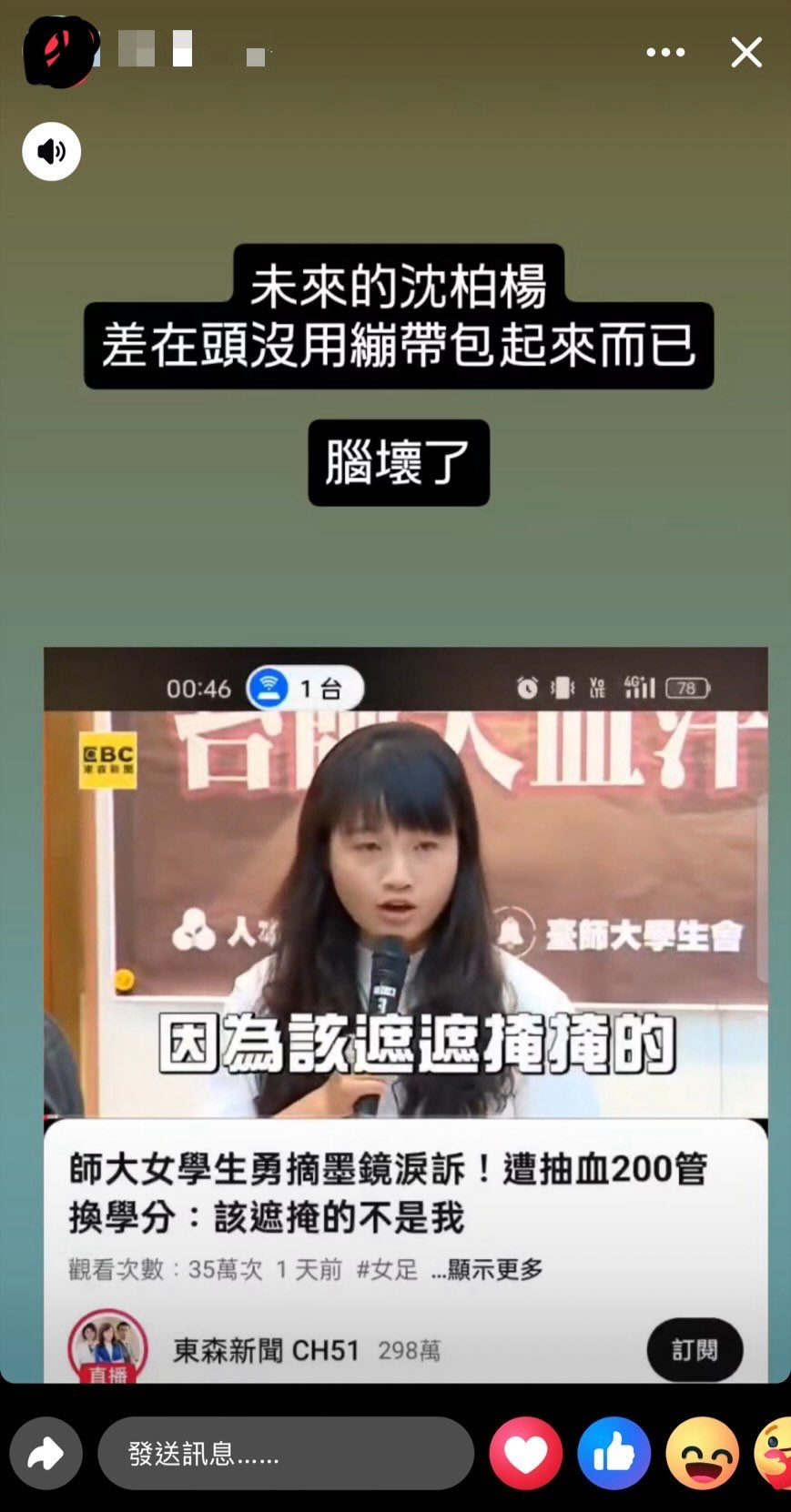
Task: React with the heart emoji
Action: pyautogui.click(x=526, y=1453)
